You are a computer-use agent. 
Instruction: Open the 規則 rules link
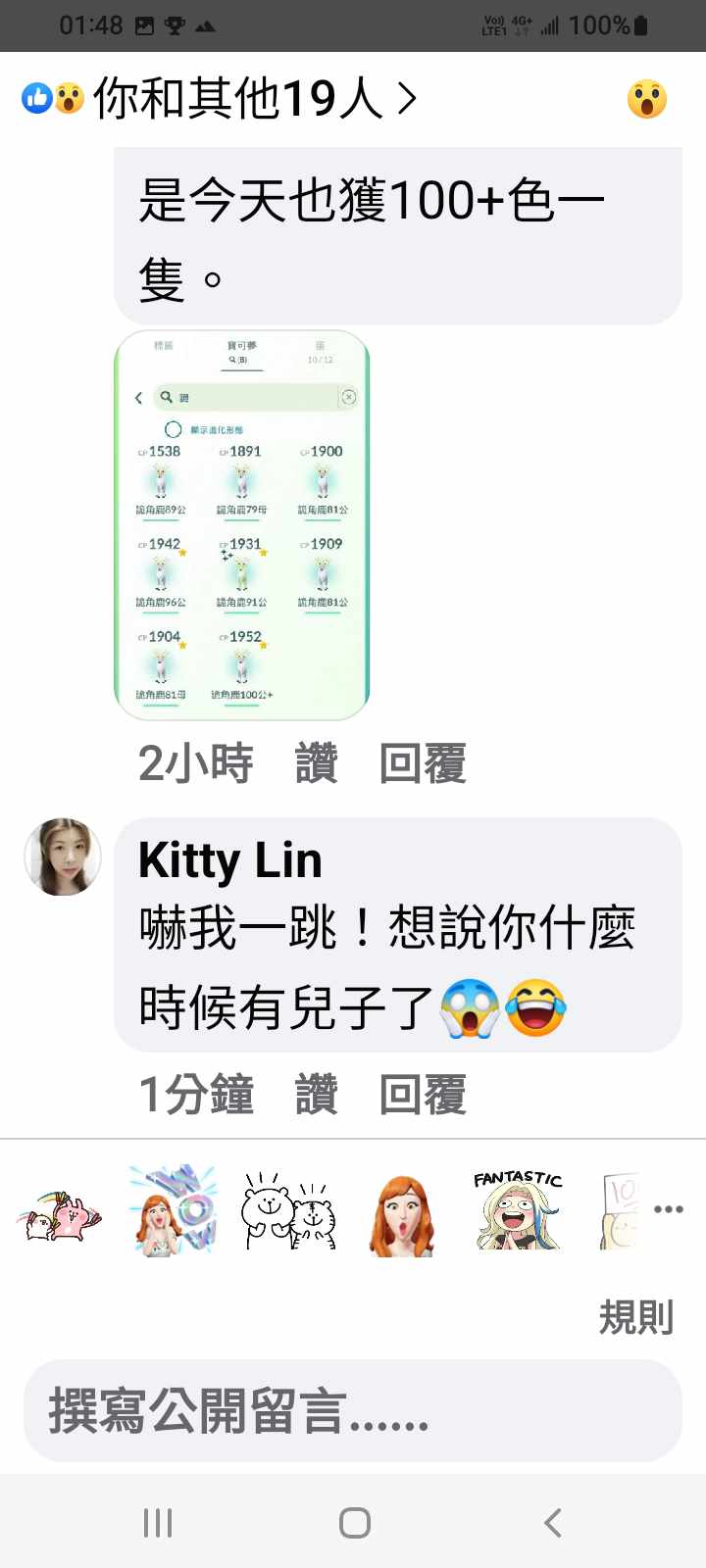tap(636, 1318)
